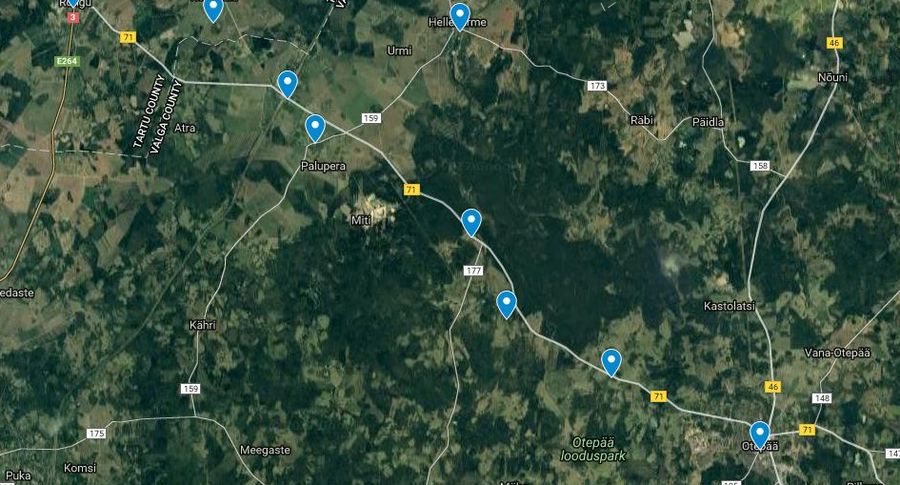The image size is (900, 485).
Task: Tap the pin just above the 177 road badge
Action: pyautogui.click(x=471, y=221)
